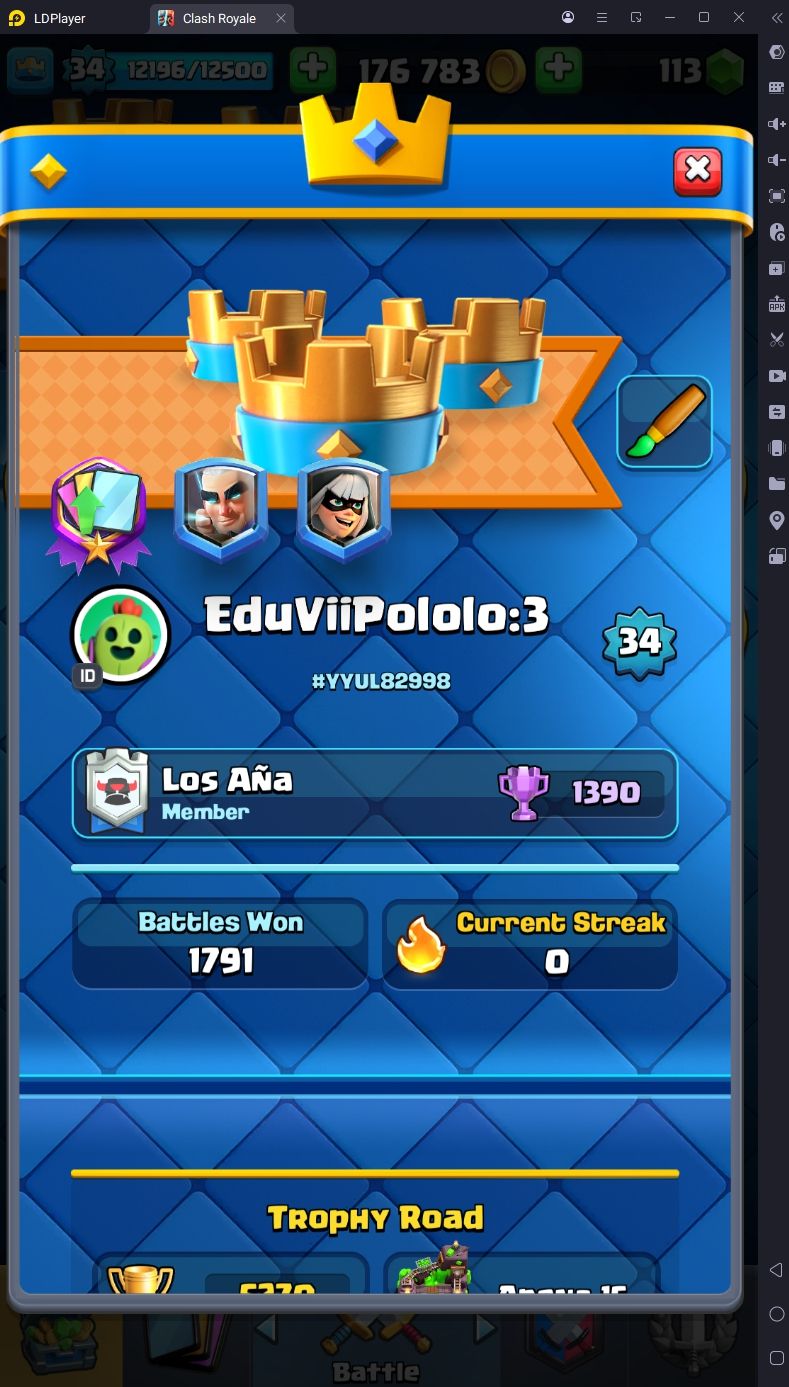Viewport: 789px width, 1387px height.
Task: Close the player profile window
Action: point(697,171)
